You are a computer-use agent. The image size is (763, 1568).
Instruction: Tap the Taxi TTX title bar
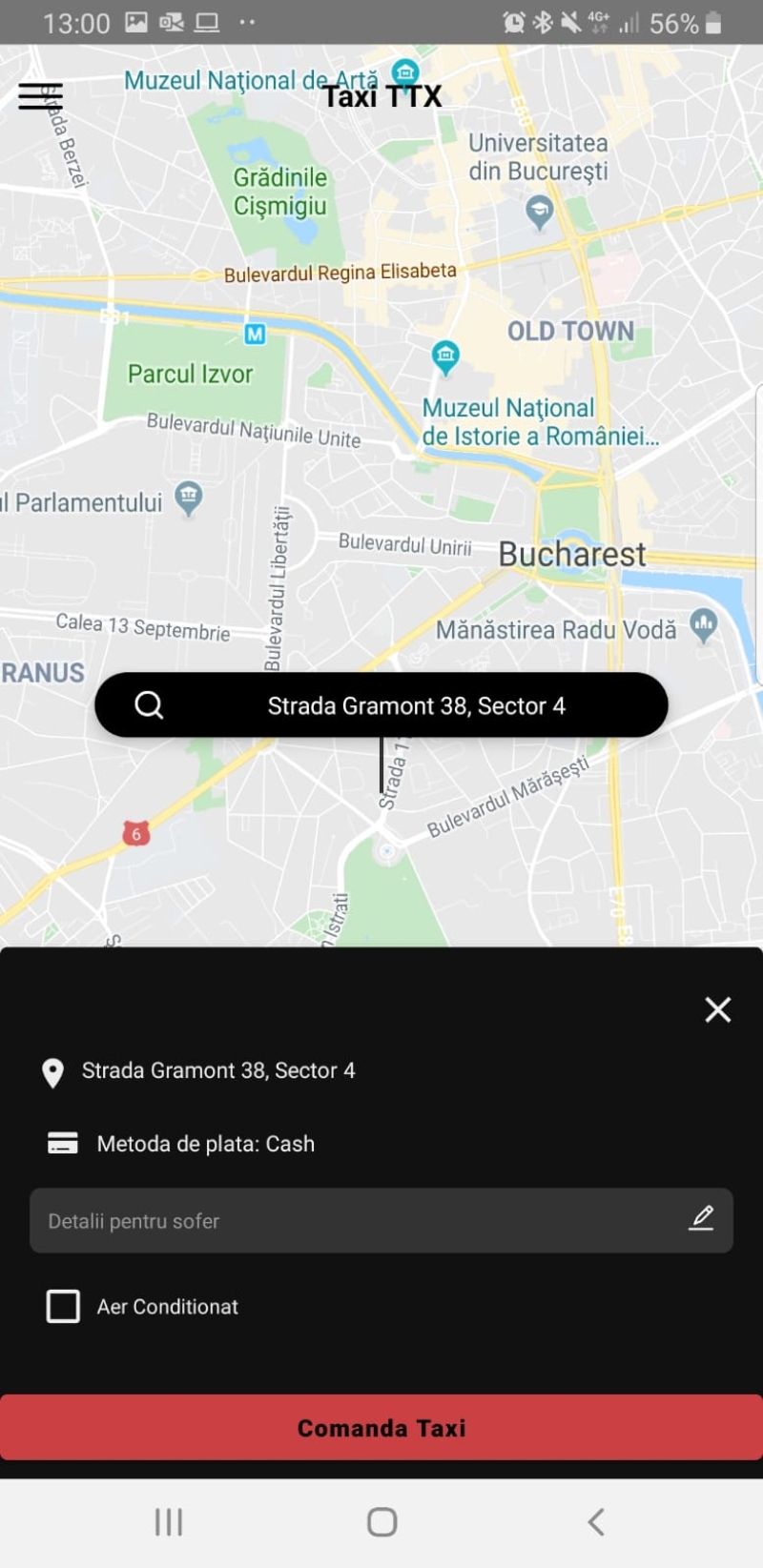pyautogui.click(x=381, y=95)
